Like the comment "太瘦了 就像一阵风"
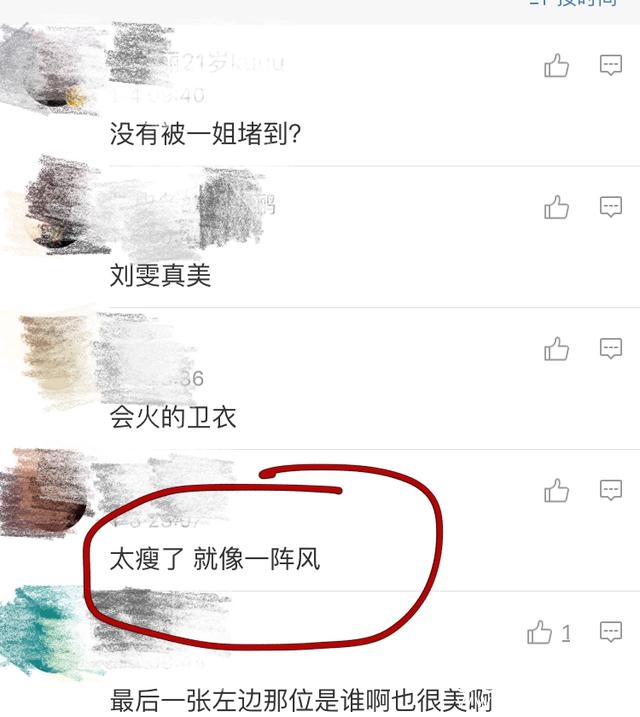The image size is (640, 717). point(556,490)
